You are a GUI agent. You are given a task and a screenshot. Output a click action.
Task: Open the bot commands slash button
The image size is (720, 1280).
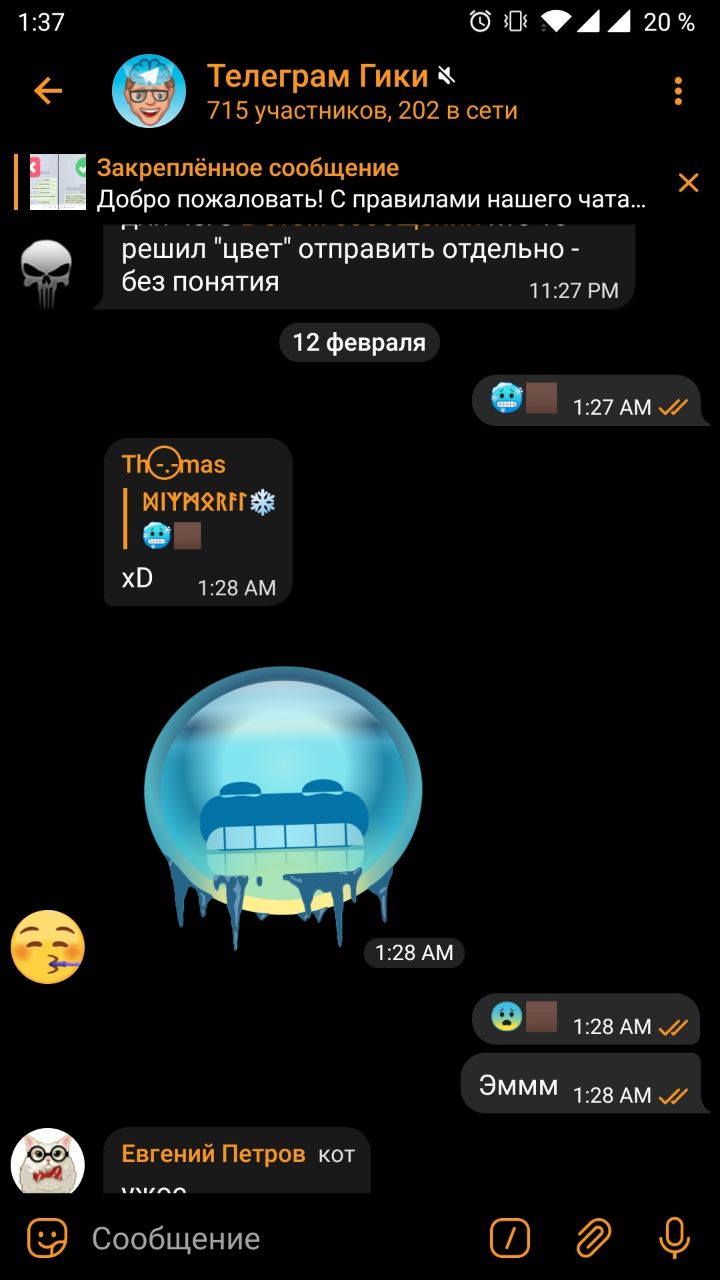click(x=510, y=1238)
